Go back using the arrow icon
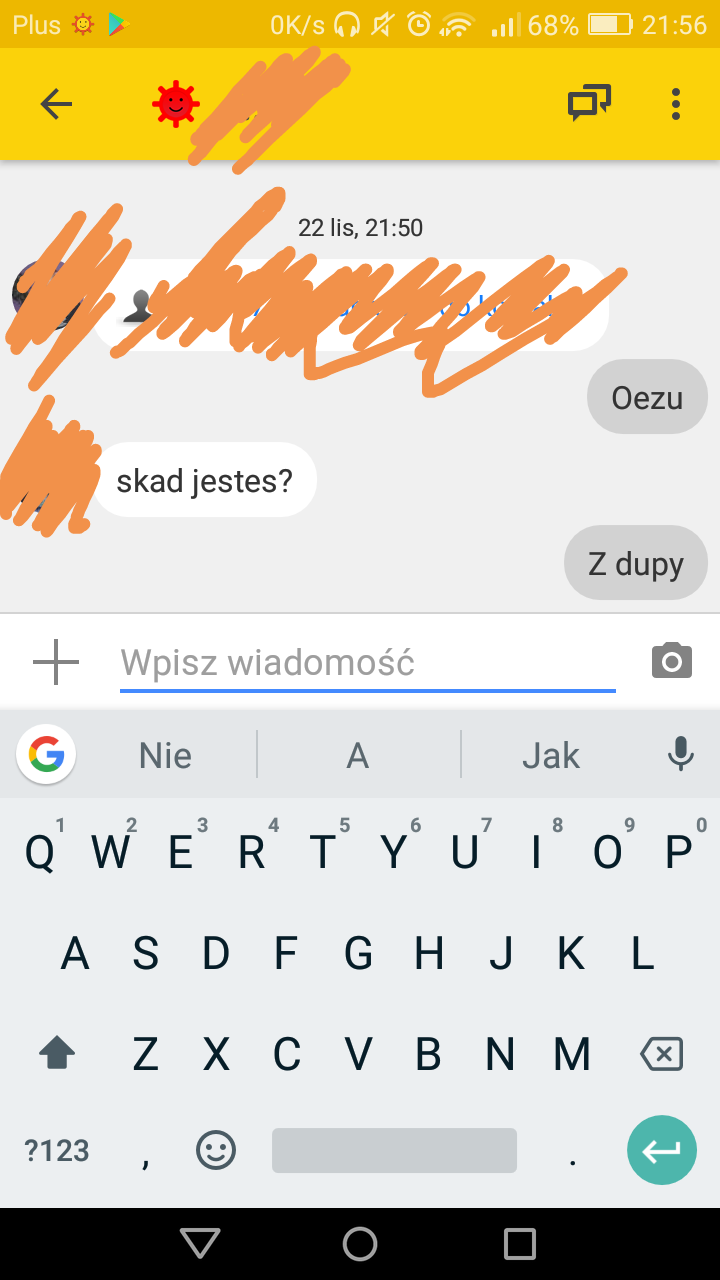The image size is (720, 1280). [56, 104]
